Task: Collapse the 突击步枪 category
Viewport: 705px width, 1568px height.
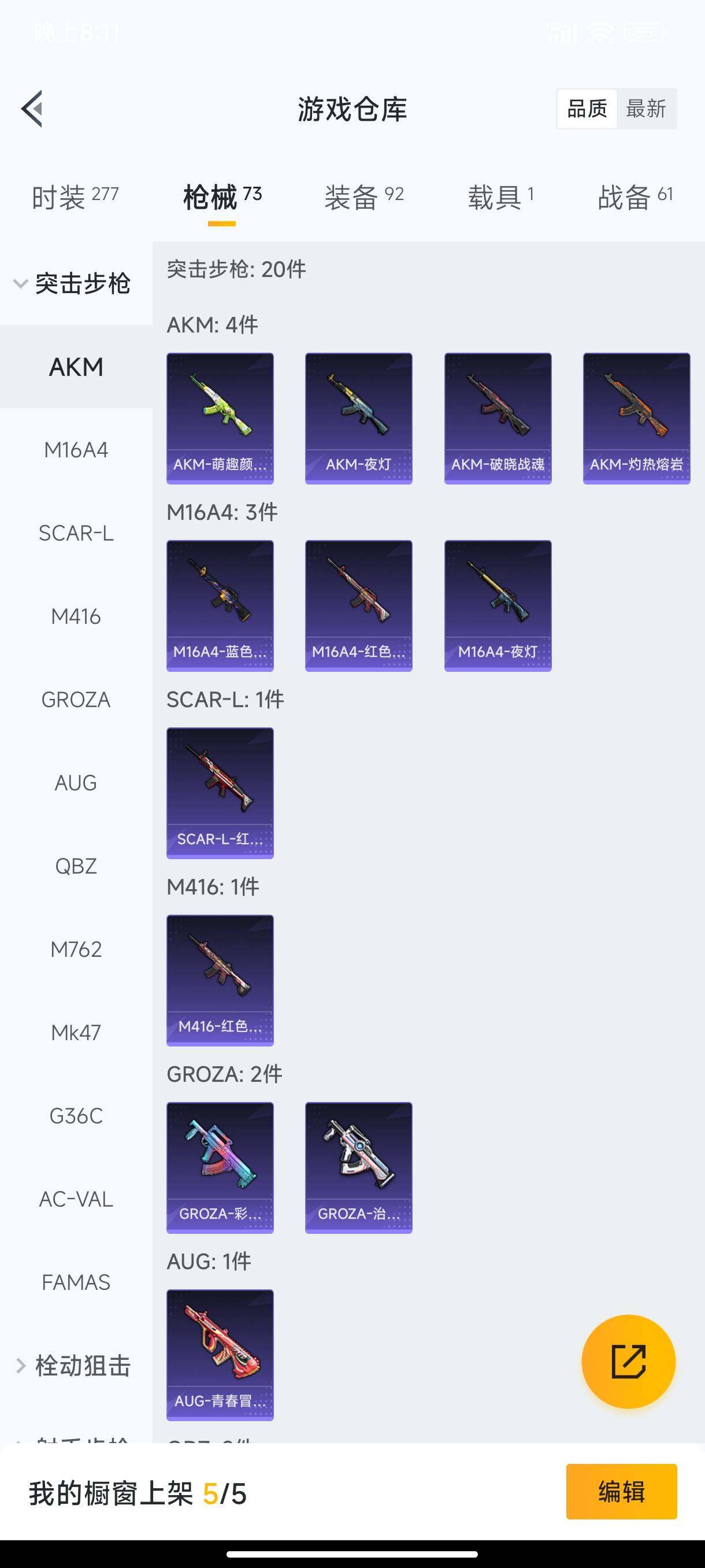Action: pyautogui.click(x=73, y=284)
